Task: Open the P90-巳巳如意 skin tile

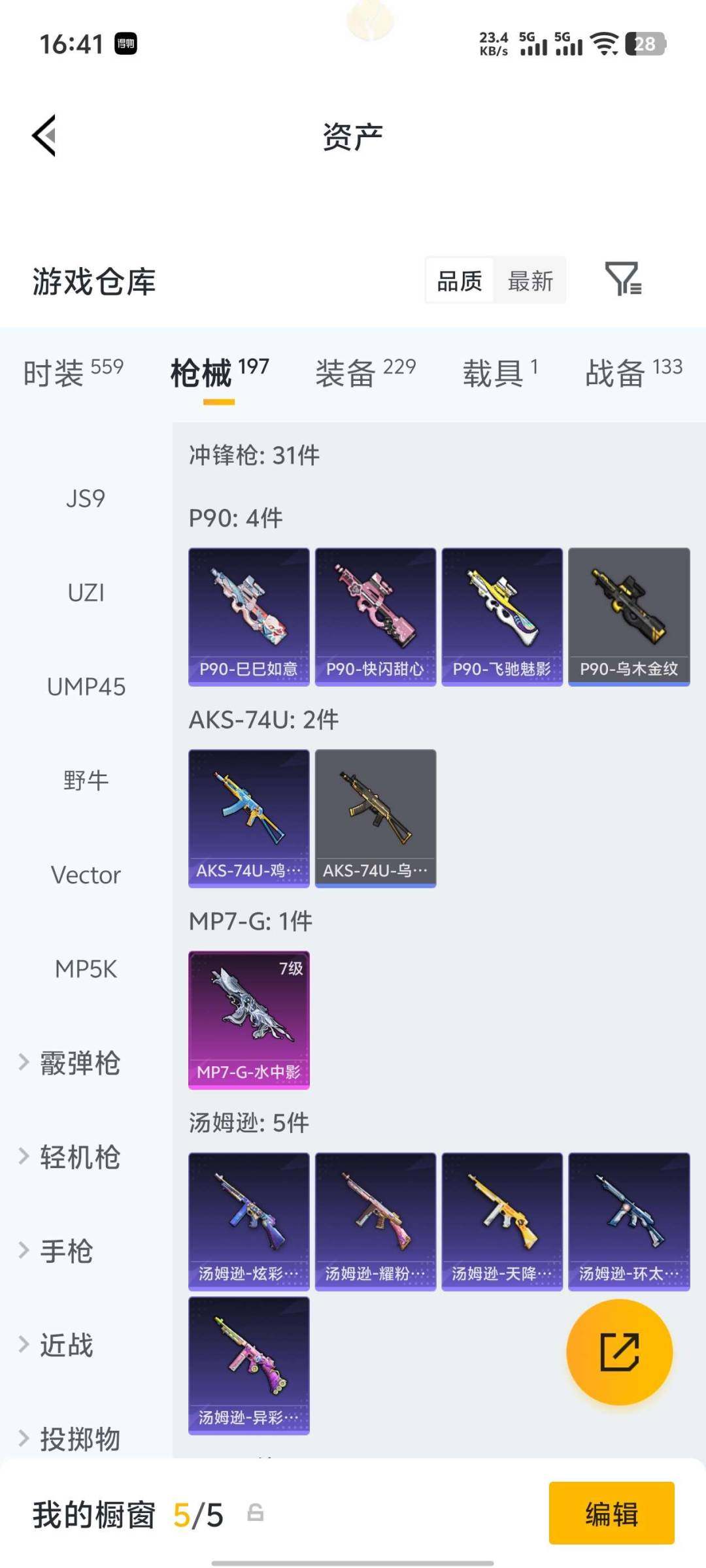Action: [x=248, y=616]
